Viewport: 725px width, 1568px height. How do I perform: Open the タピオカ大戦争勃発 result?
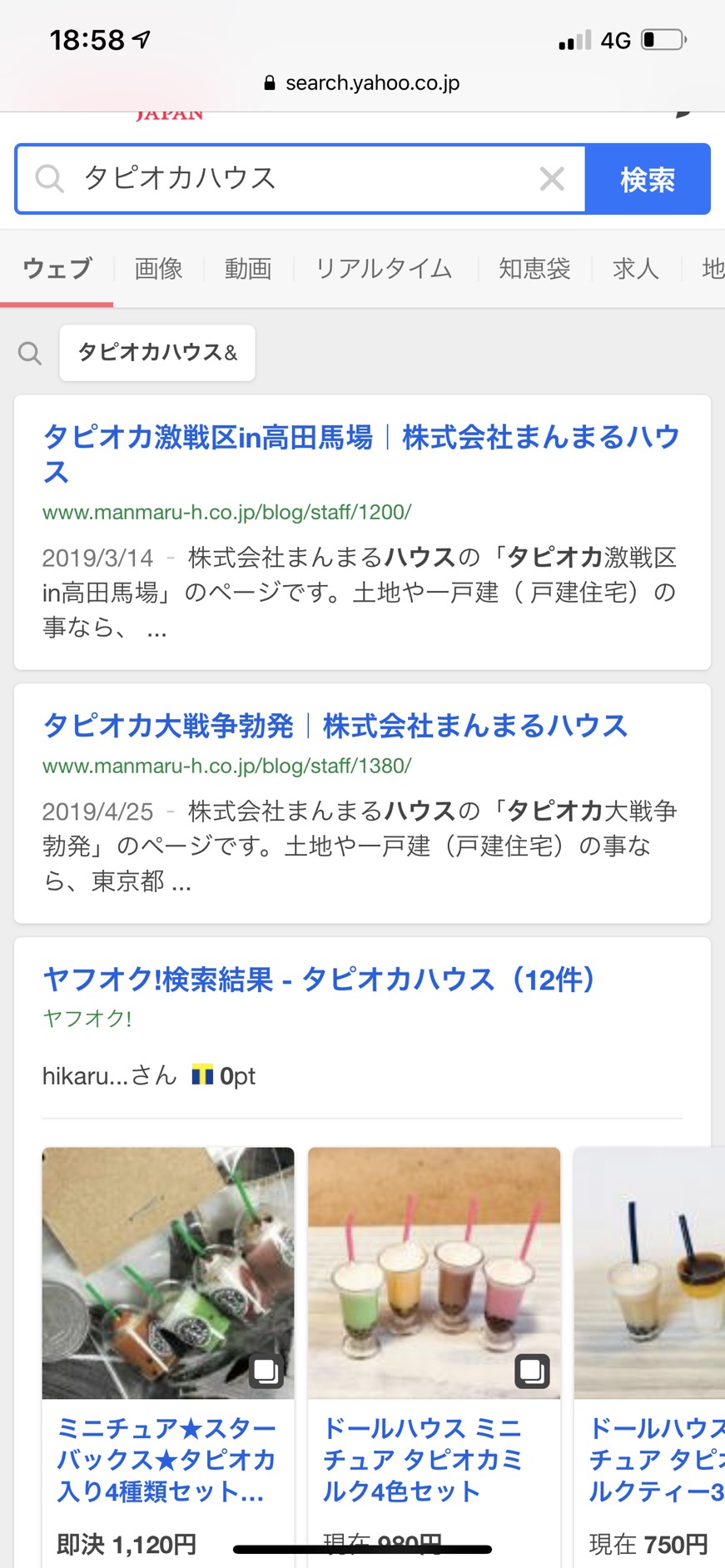click(x=335, y=726)
